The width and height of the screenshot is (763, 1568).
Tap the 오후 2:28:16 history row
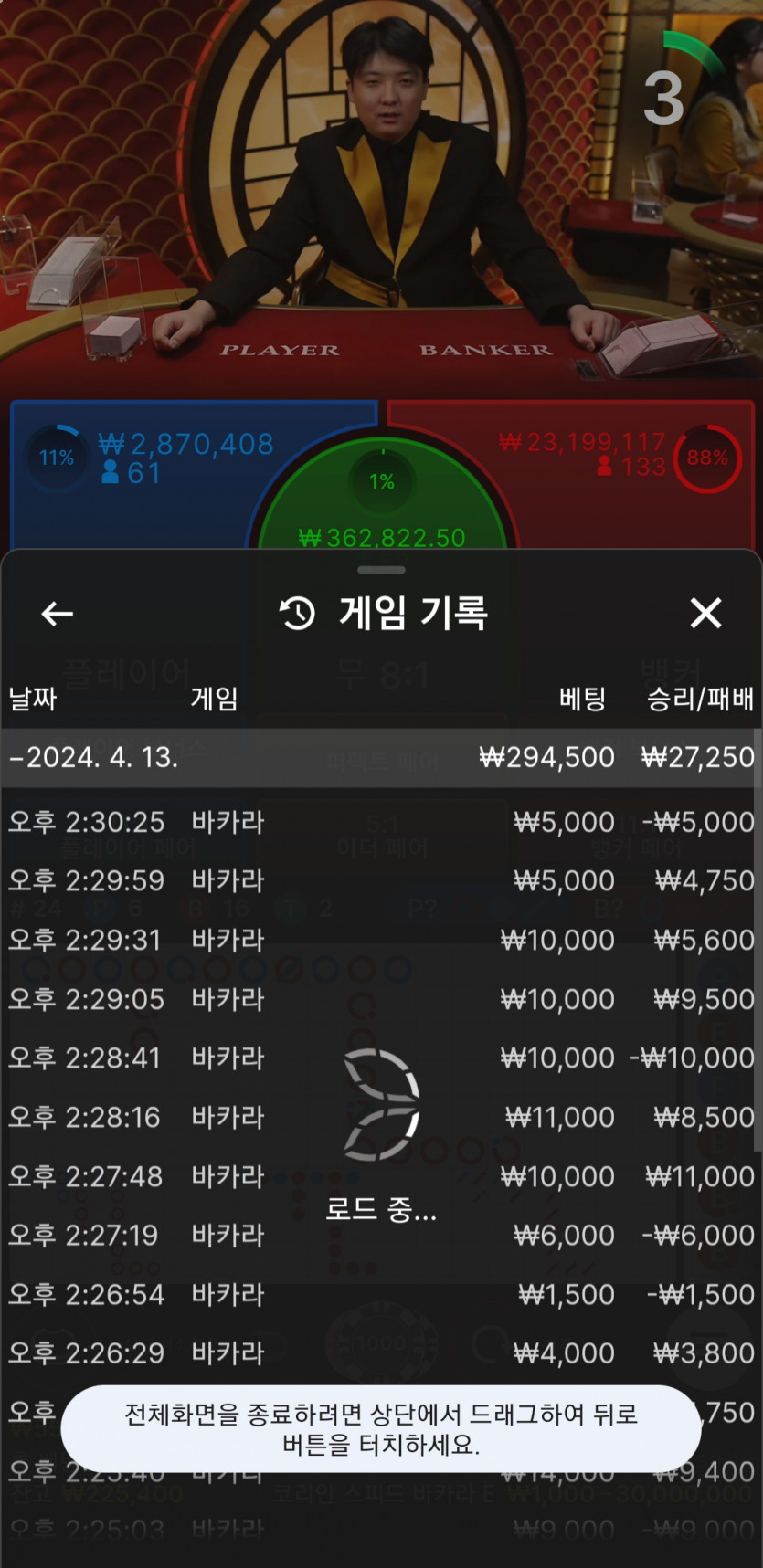coord(381,1118)
